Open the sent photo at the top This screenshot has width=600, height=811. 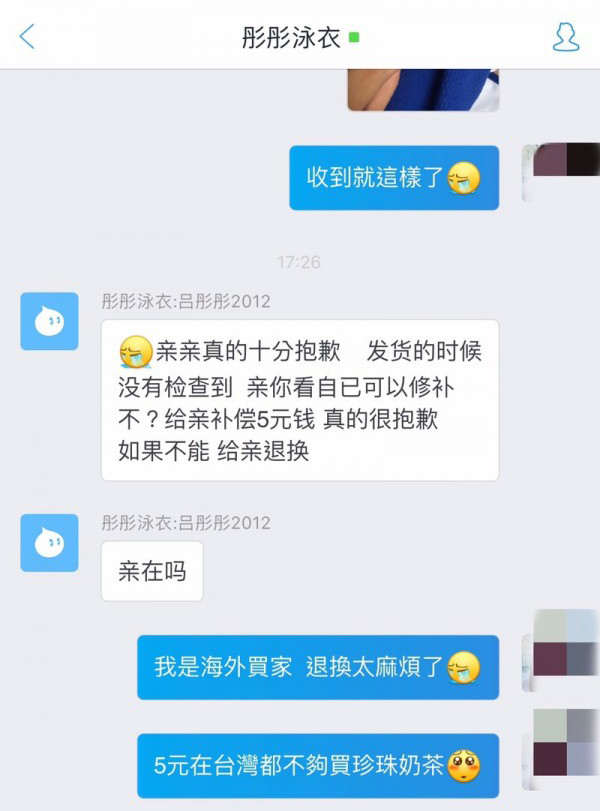pos(422,90)
